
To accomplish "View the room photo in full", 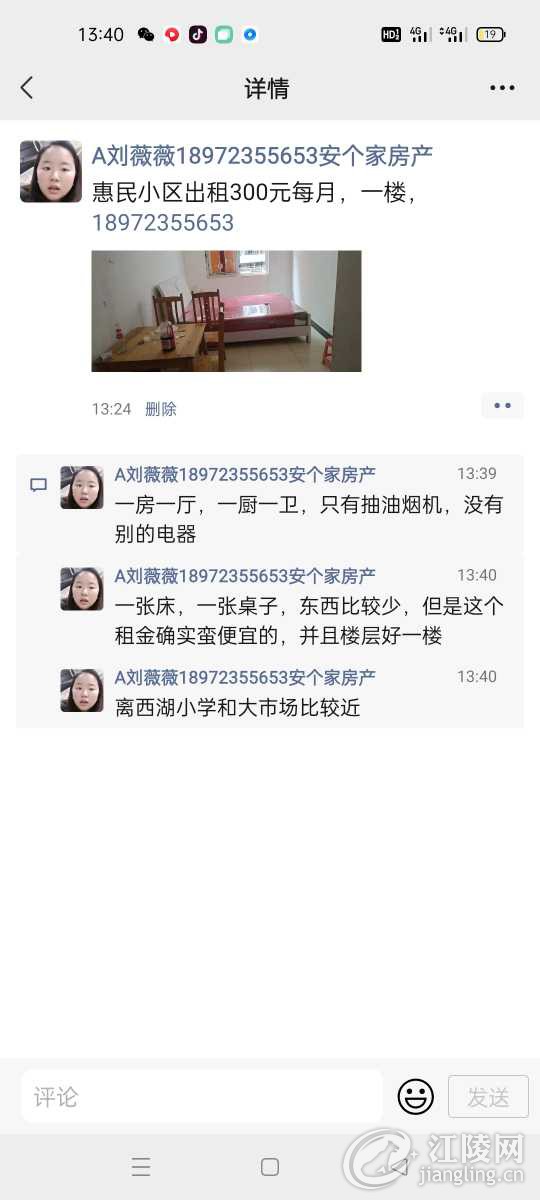I will pyautogui.click(x=226, y=311).
